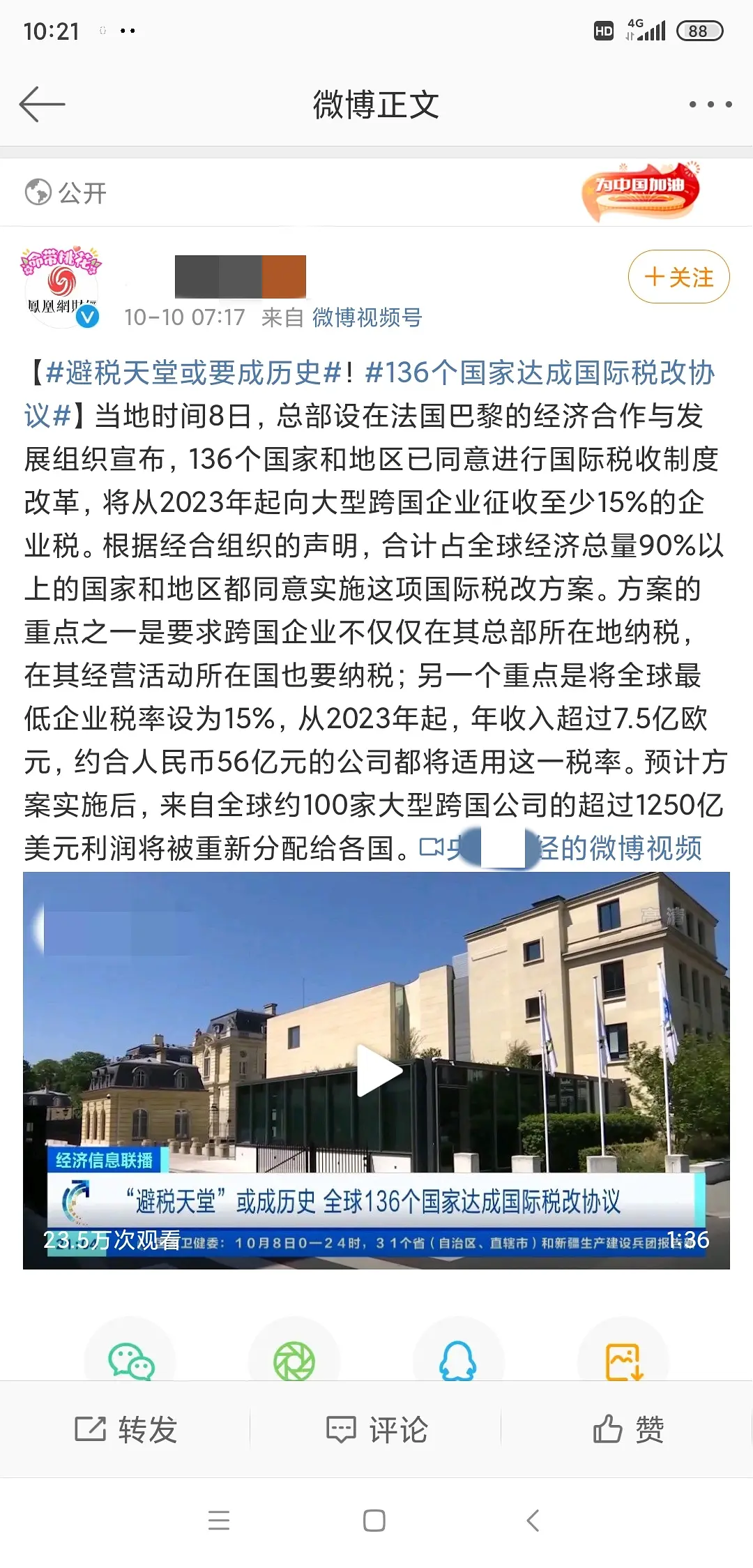Screen dimensions: 753x1568
Task: Open recent apps from navigation bar
Action: (x=219, y=1520)
